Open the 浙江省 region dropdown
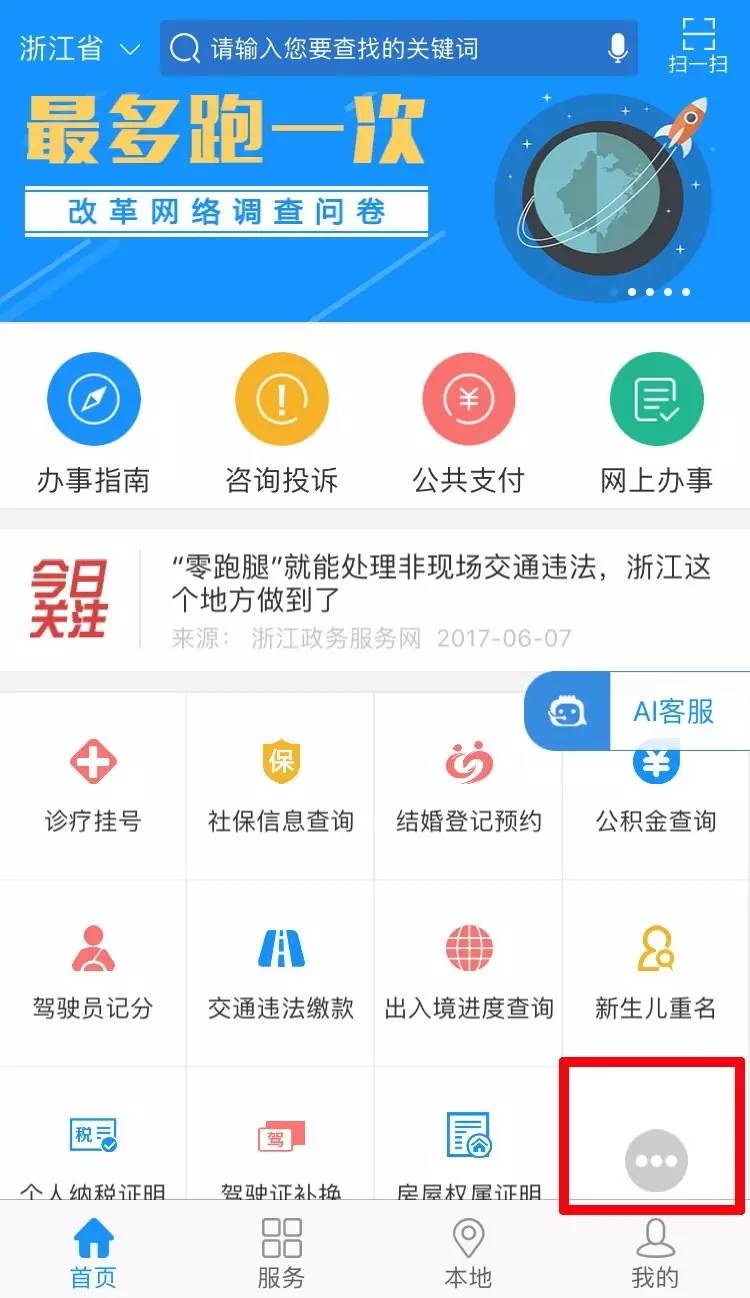The height and width of the screenshot is (1298, 750). coord(80,48)
